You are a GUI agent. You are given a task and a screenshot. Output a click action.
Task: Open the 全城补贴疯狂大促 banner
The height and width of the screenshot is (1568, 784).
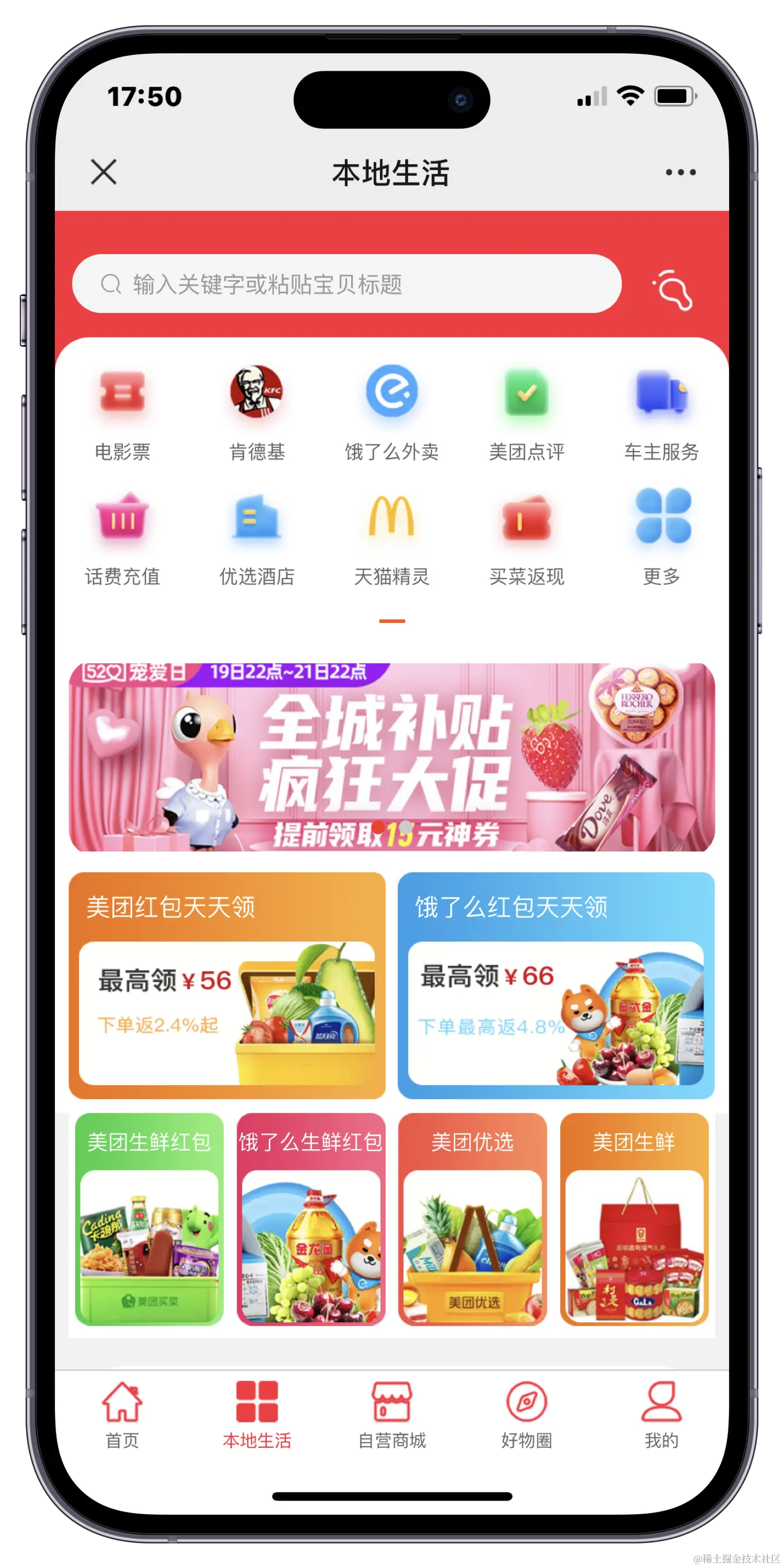point(391,757)
